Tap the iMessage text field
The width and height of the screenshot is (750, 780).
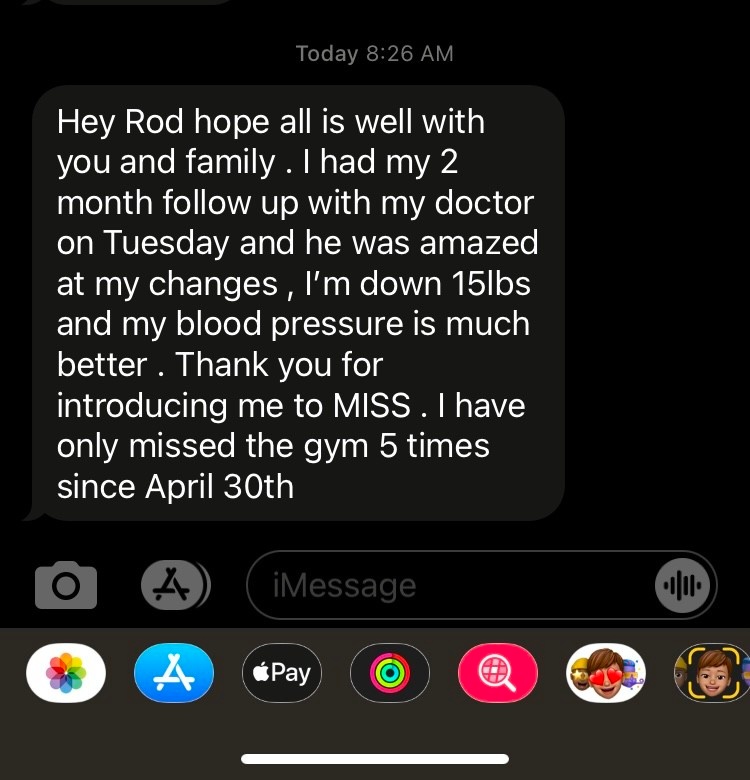[x=450, y=586]
